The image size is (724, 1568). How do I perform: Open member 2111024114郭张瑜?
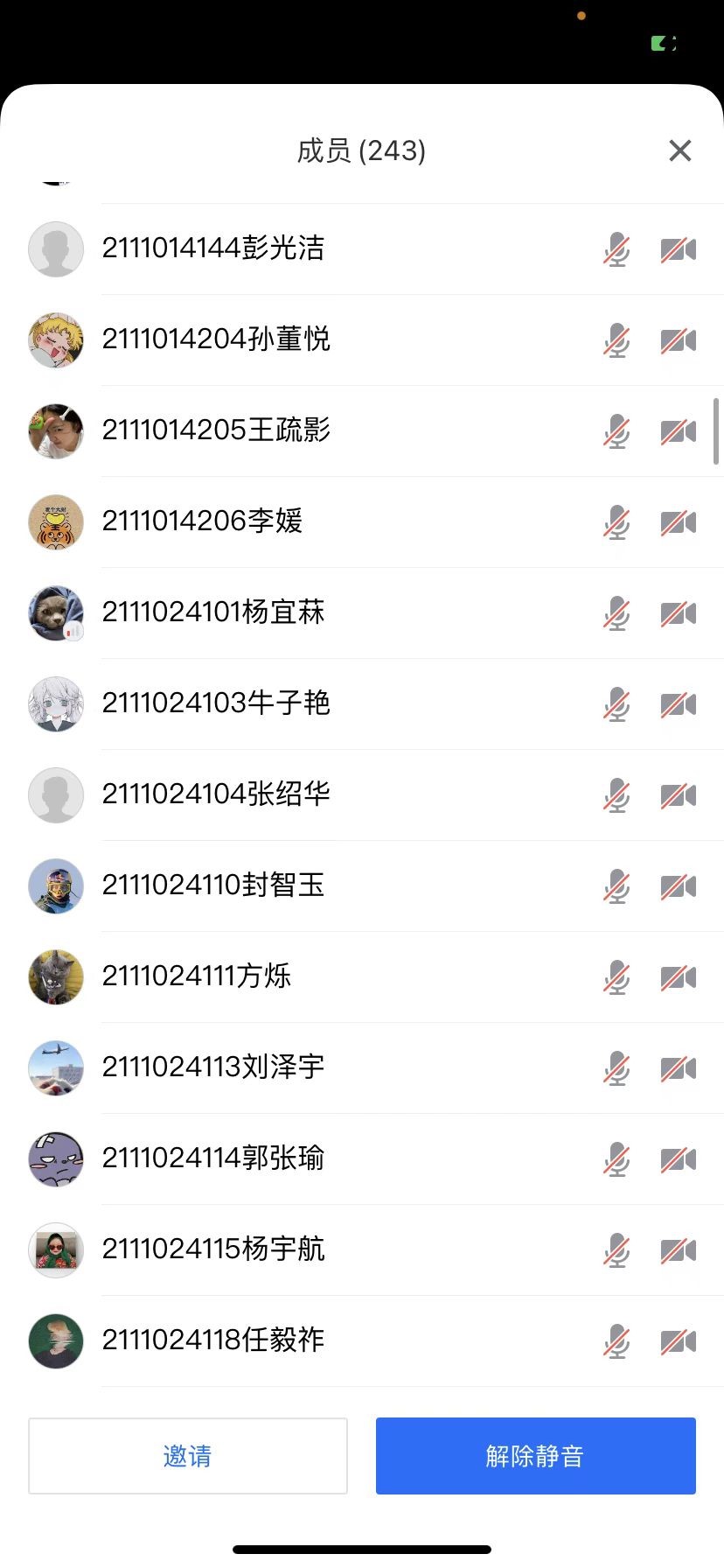pos(213,1158)
